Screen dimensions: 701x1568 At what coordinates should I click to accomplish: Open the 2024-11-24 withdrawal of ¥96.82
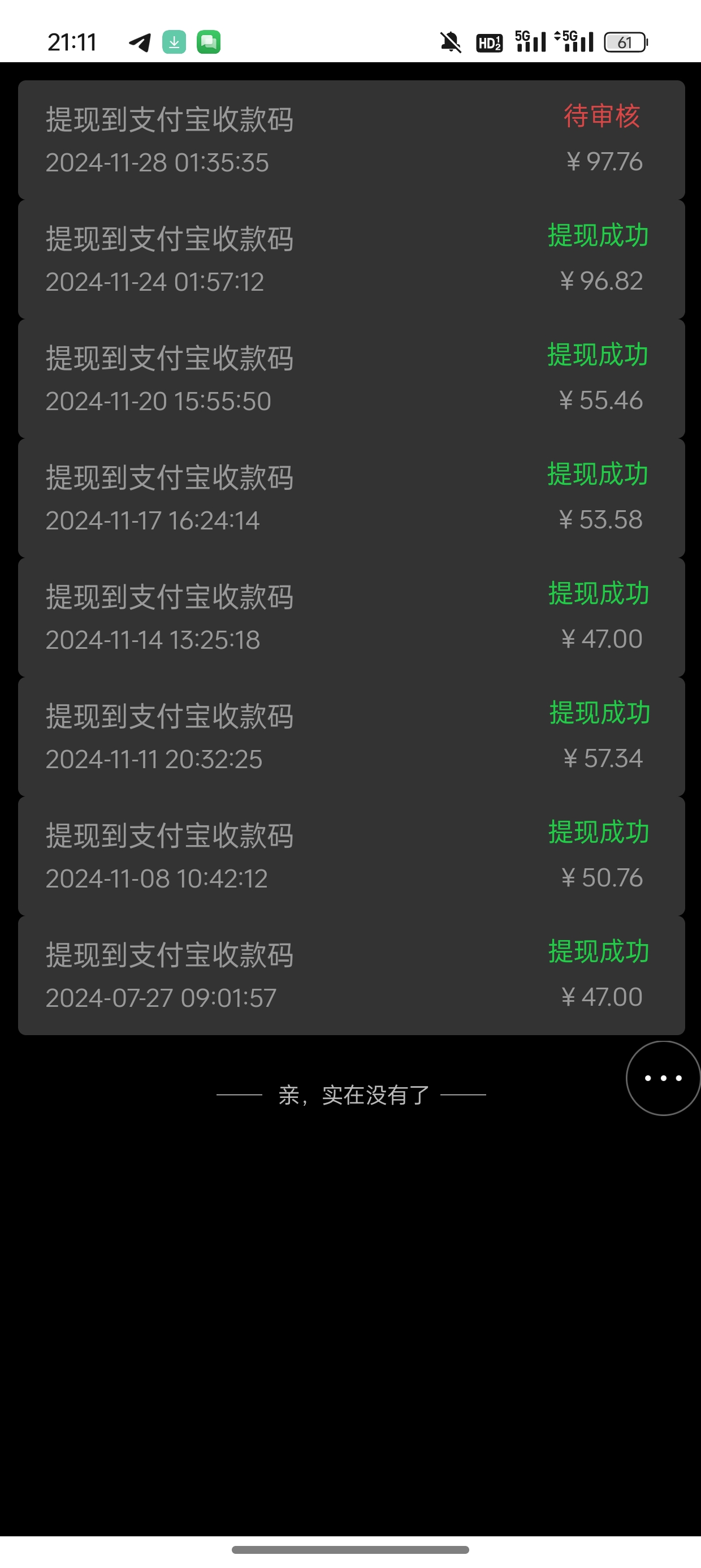(x=351, y=259)
